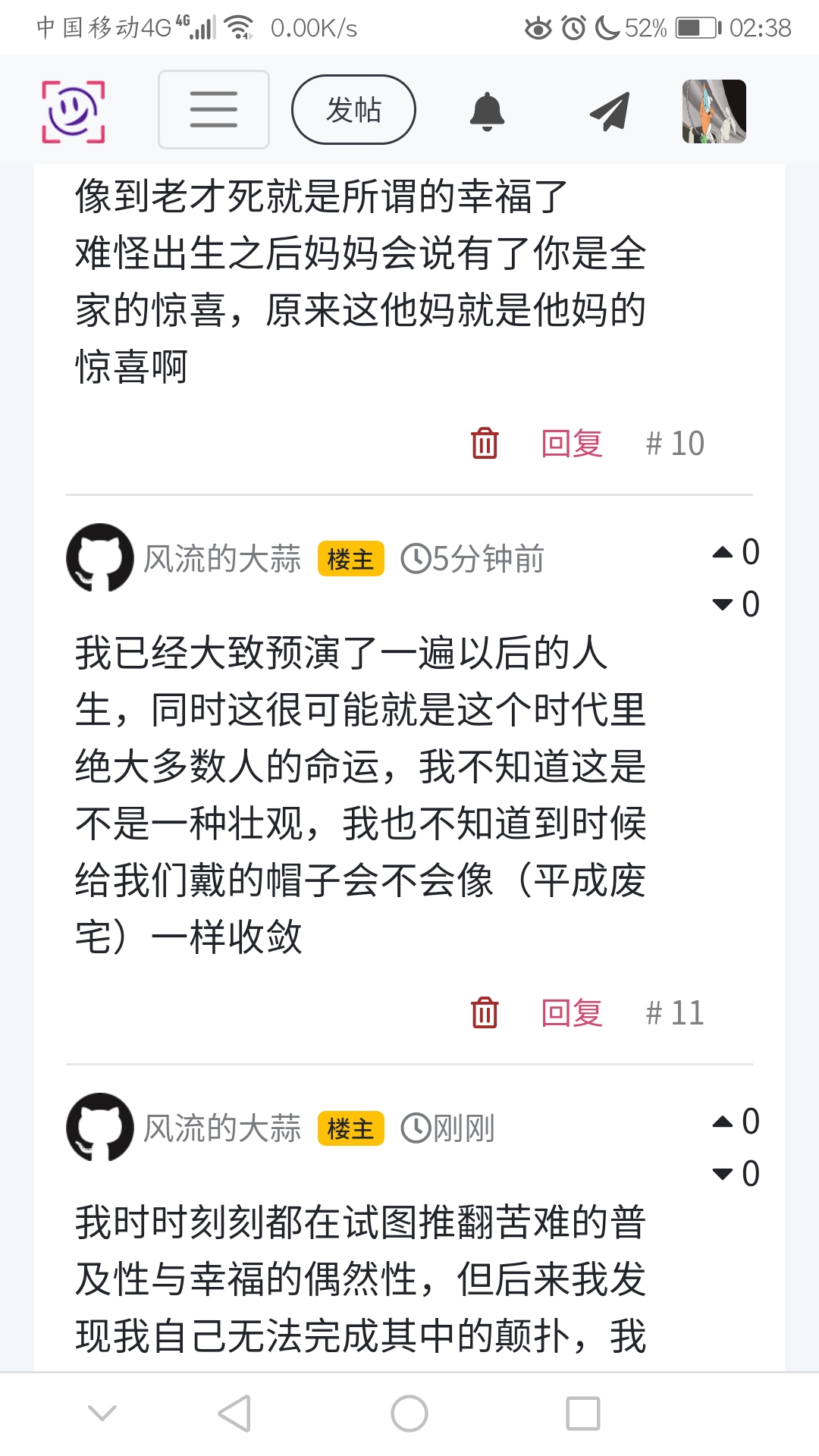Downvote the comment posted 5分钟前
This screenshot has height=1456, width=819.
pos(723,604)
